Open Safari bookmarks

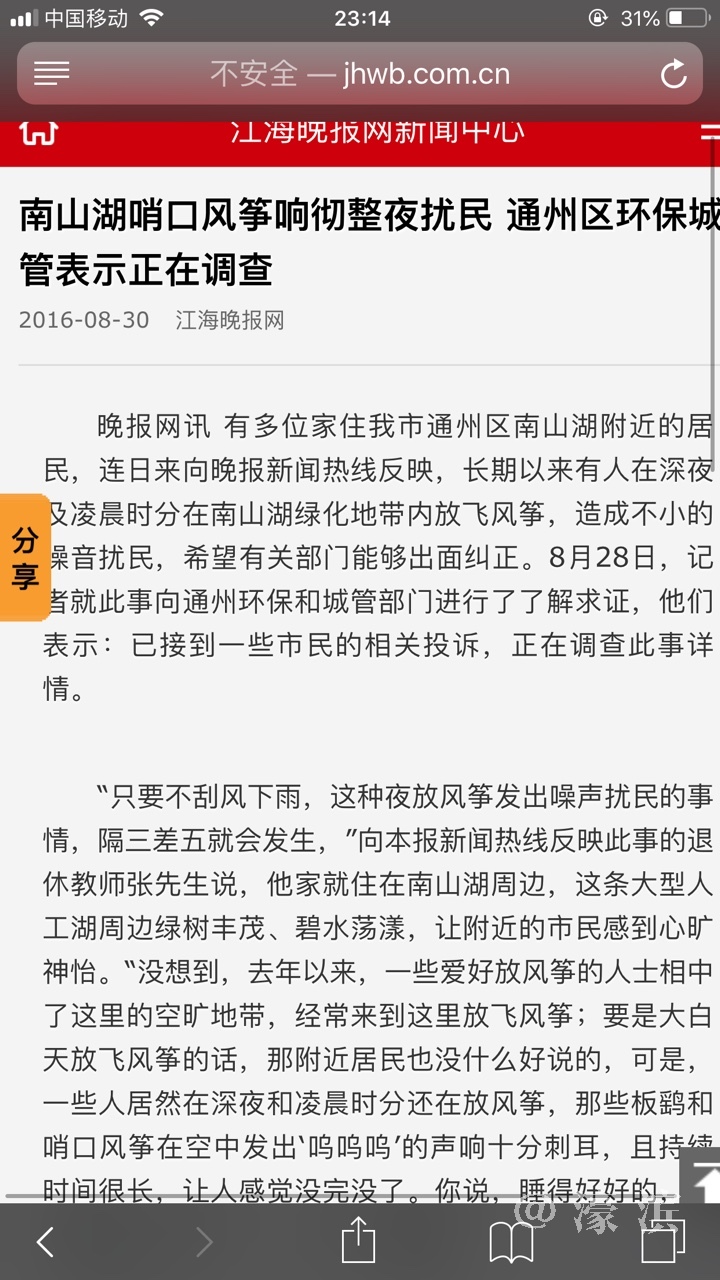tap(511, 1242)
